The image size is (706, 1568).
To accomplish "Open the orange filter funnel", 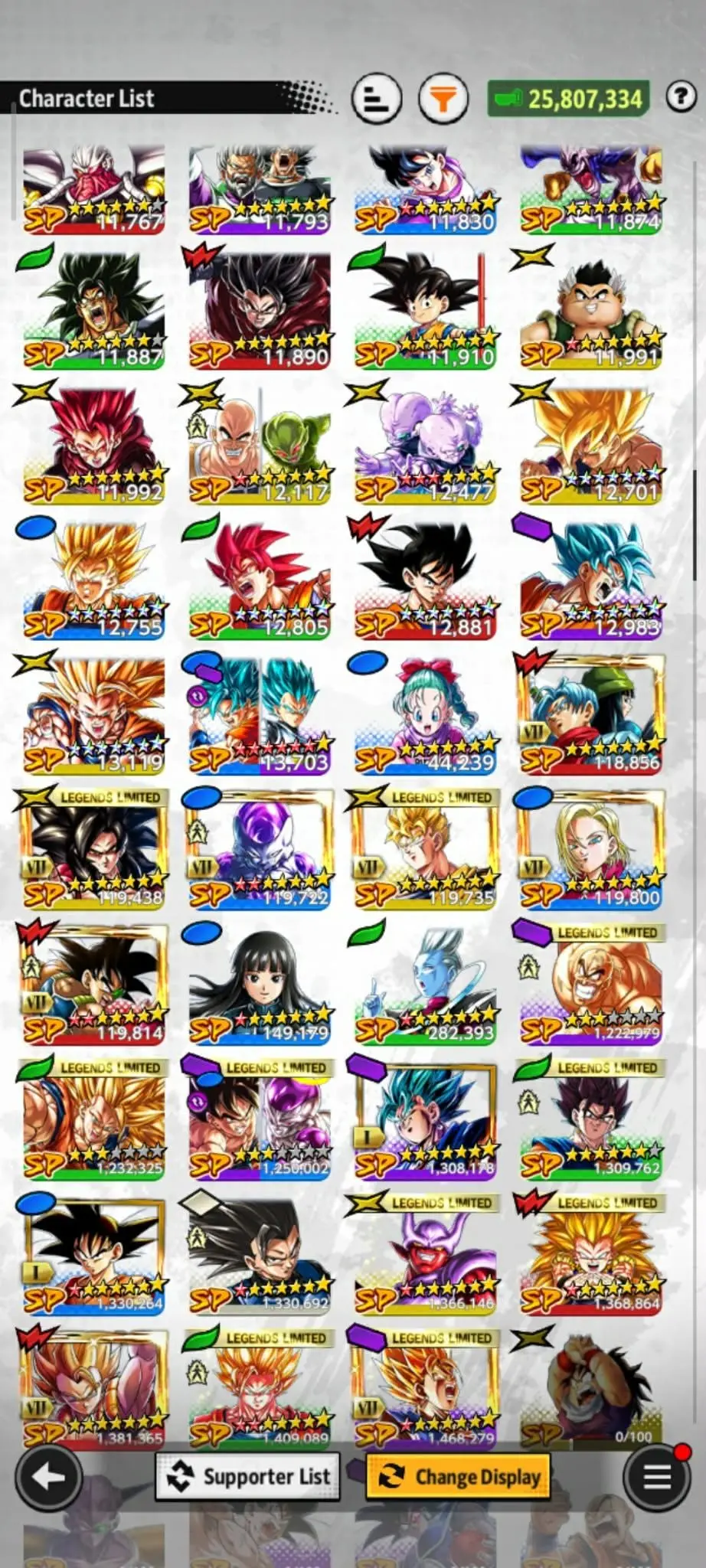I will point(443,99).
